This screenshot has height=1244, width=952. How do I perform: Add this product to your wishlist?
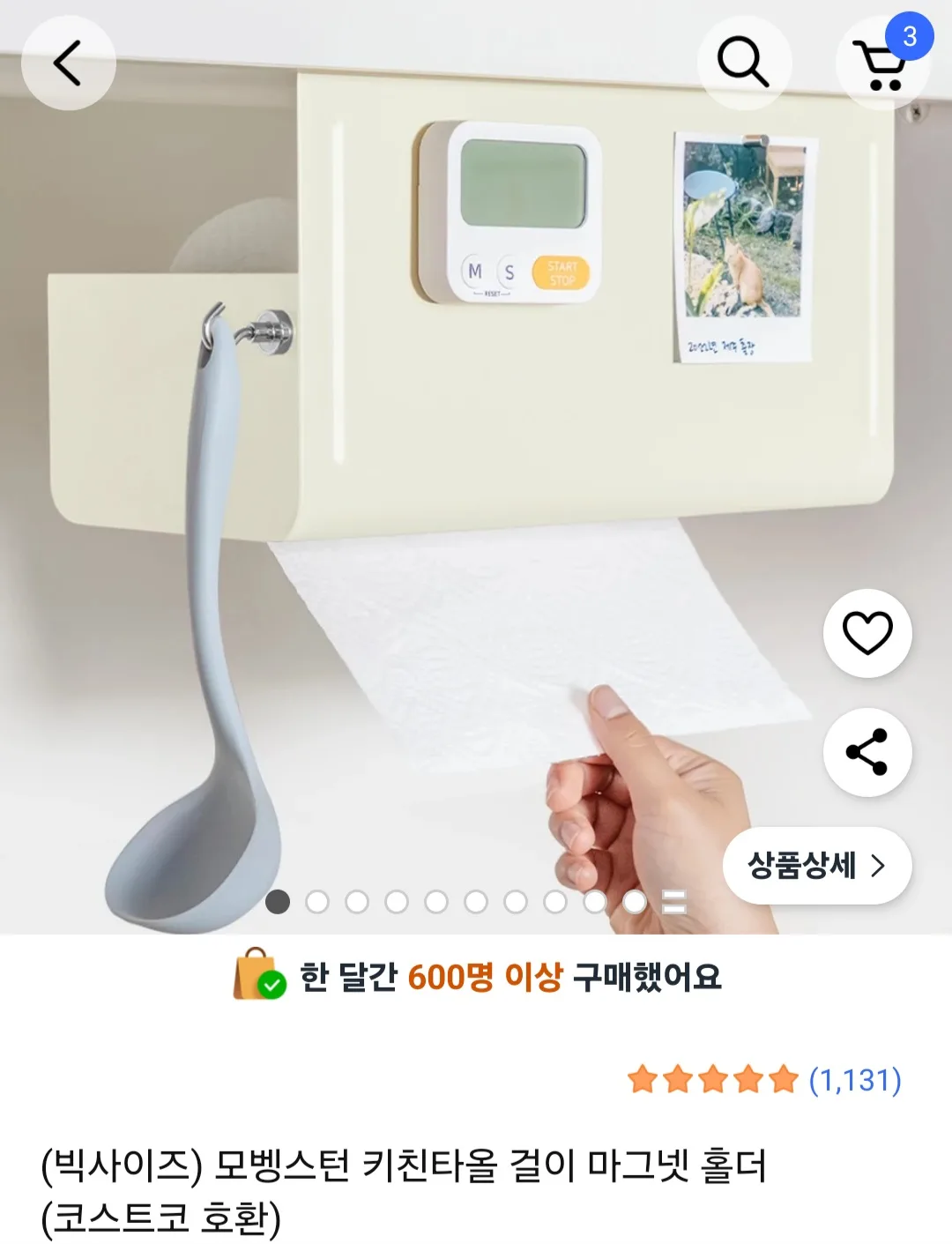pyautogui.click(x=867, y=633)
